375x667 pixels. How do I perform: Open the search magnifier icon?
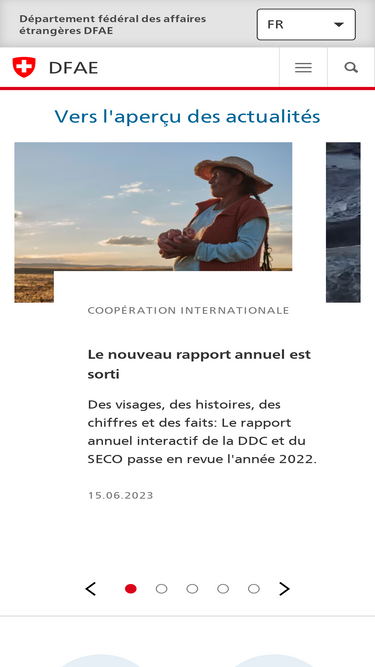click(351, 68)
